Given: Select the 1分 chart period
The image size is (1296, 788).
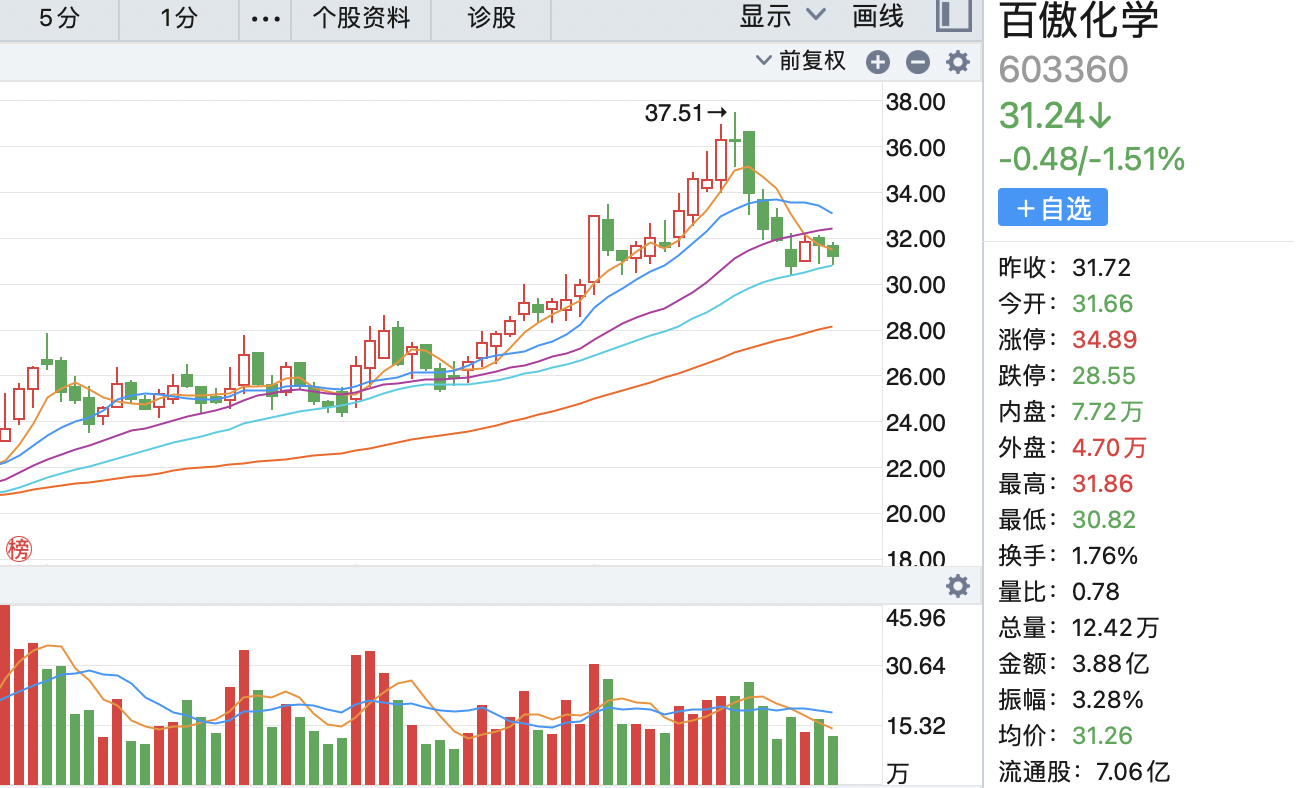Looking at the screenshot, I should pos(179,18).
